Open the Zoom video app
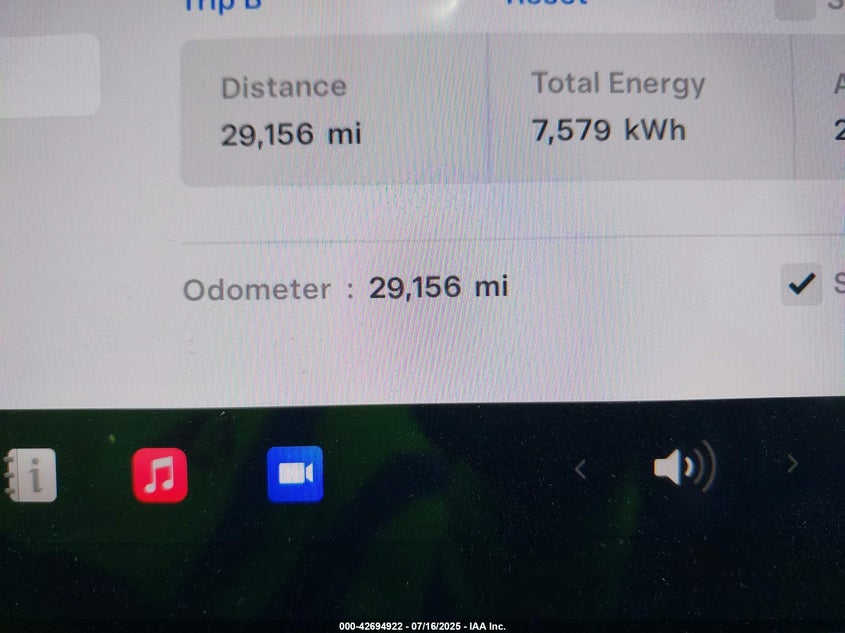Screen dimensions: 845x633 (x=295, y=474)
